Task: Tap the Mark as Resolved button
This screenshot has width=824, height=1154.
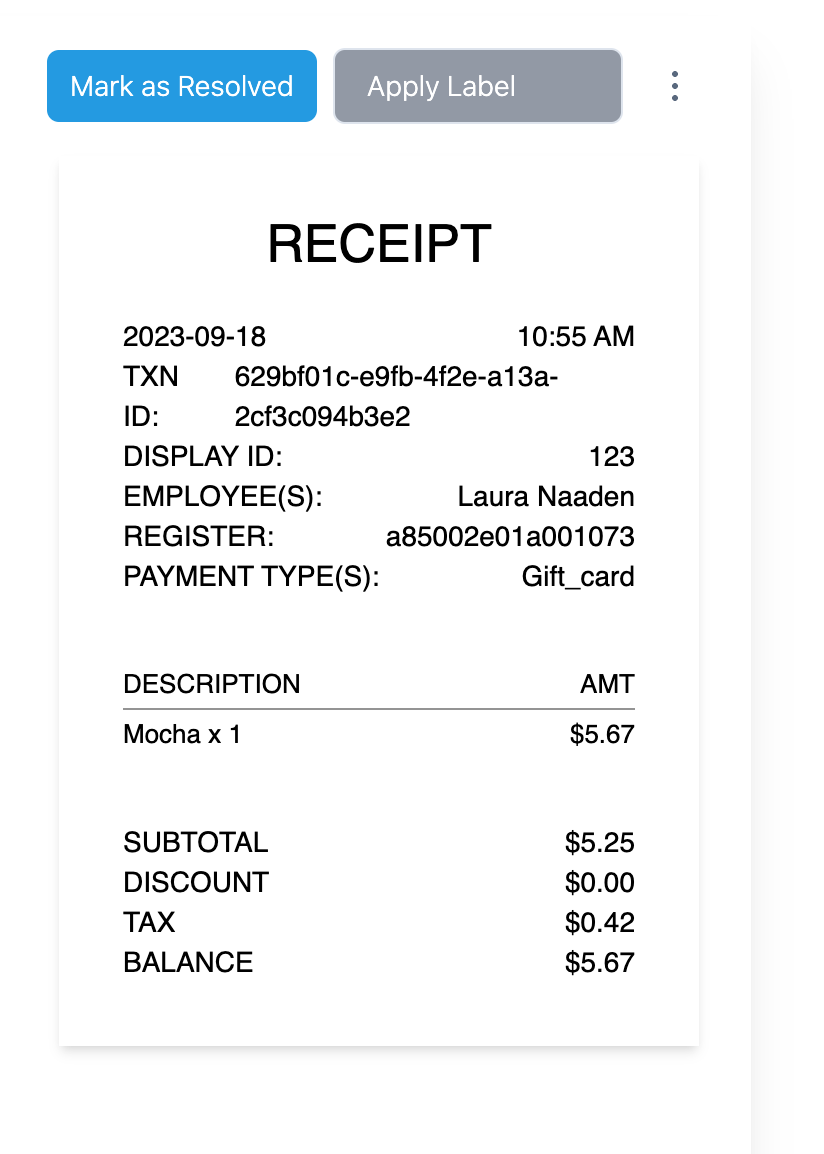Action: pos(182,87)
